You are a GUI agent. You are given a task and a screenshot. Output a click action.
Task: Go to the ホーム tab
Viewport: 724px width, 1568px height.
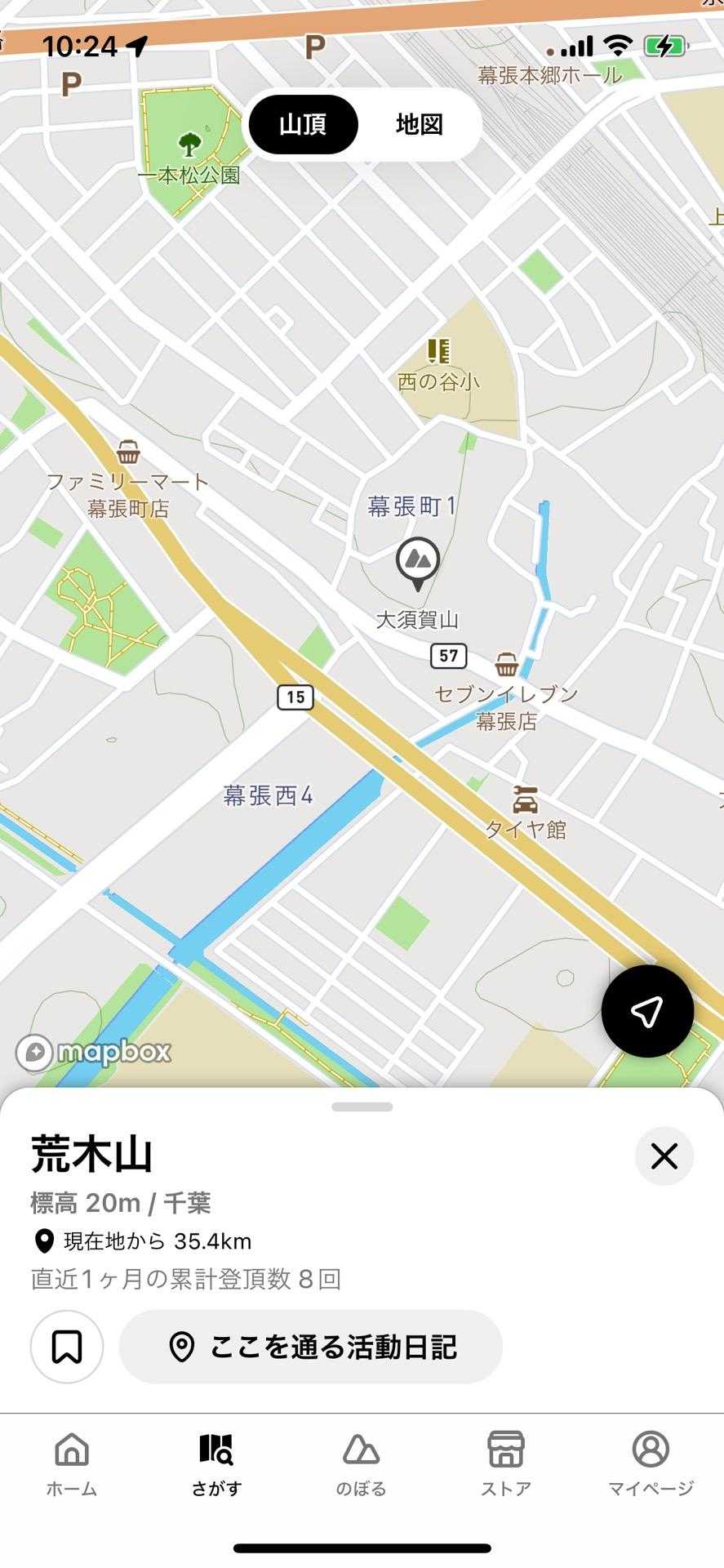72,1464
